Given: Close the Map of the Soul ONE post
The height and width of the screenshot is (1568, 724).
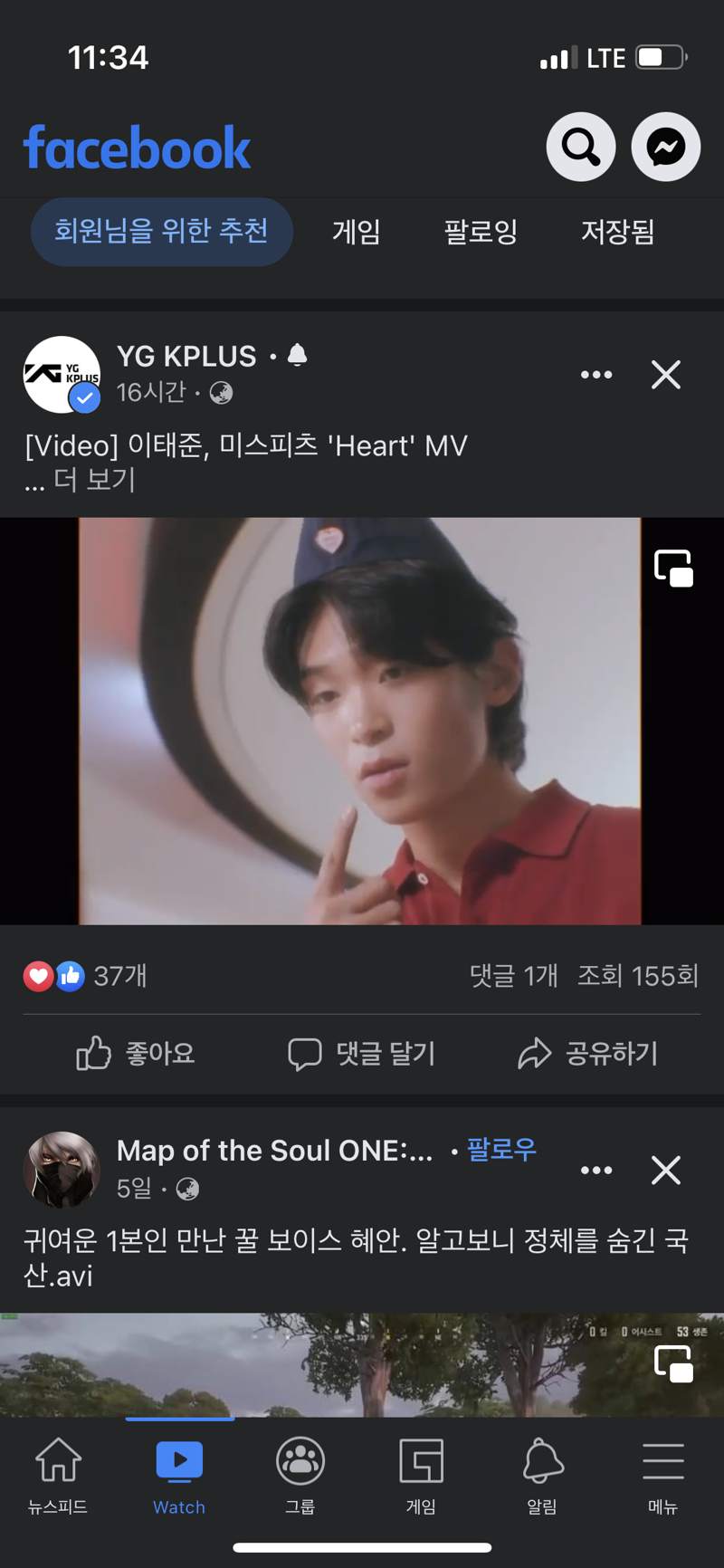Looking at the screenshot, I should pyautogui.click(x=666, y=1171).
